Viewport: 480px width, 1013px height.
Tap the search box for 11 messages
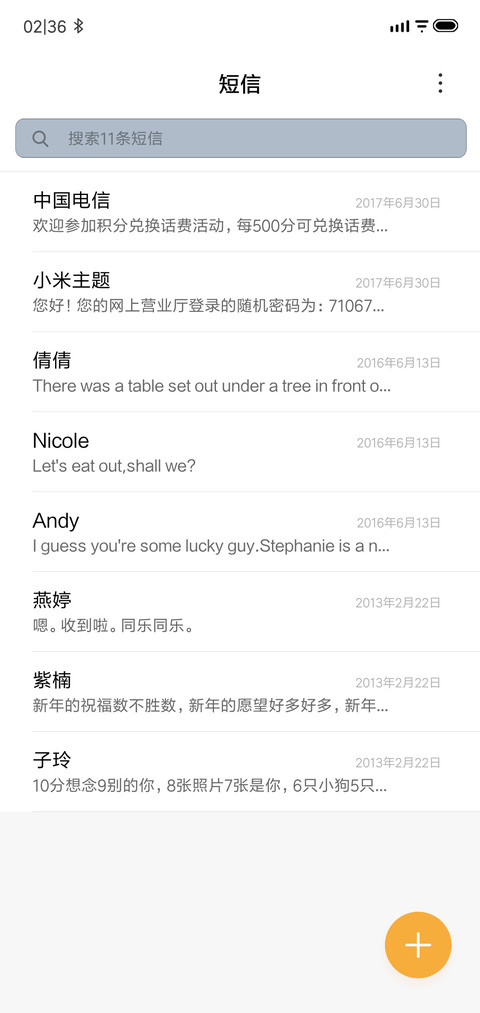pyautogui.click(x=240, y=138)
